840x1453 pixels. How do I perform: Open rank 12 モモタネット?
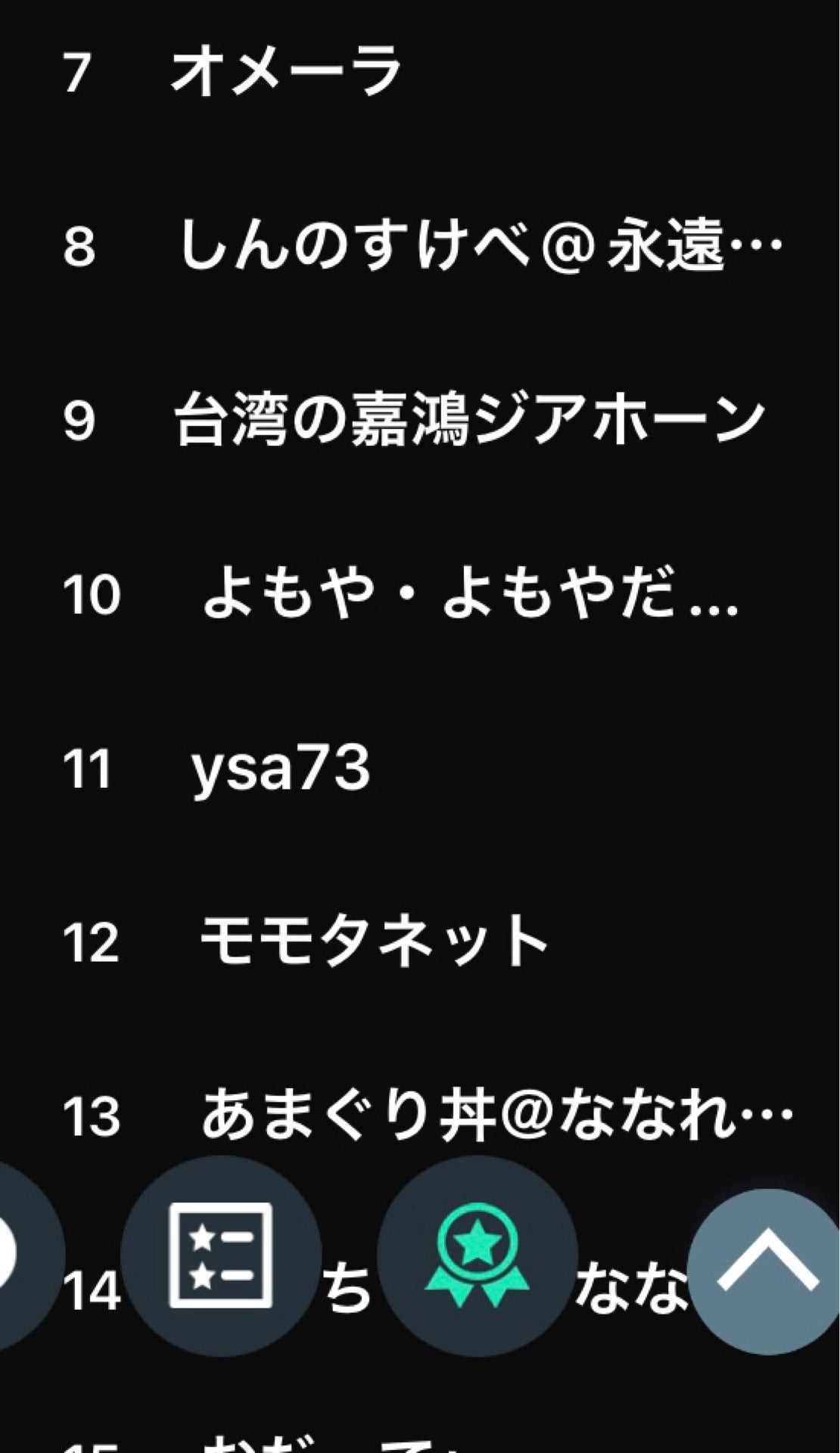(x=373, y=942)
